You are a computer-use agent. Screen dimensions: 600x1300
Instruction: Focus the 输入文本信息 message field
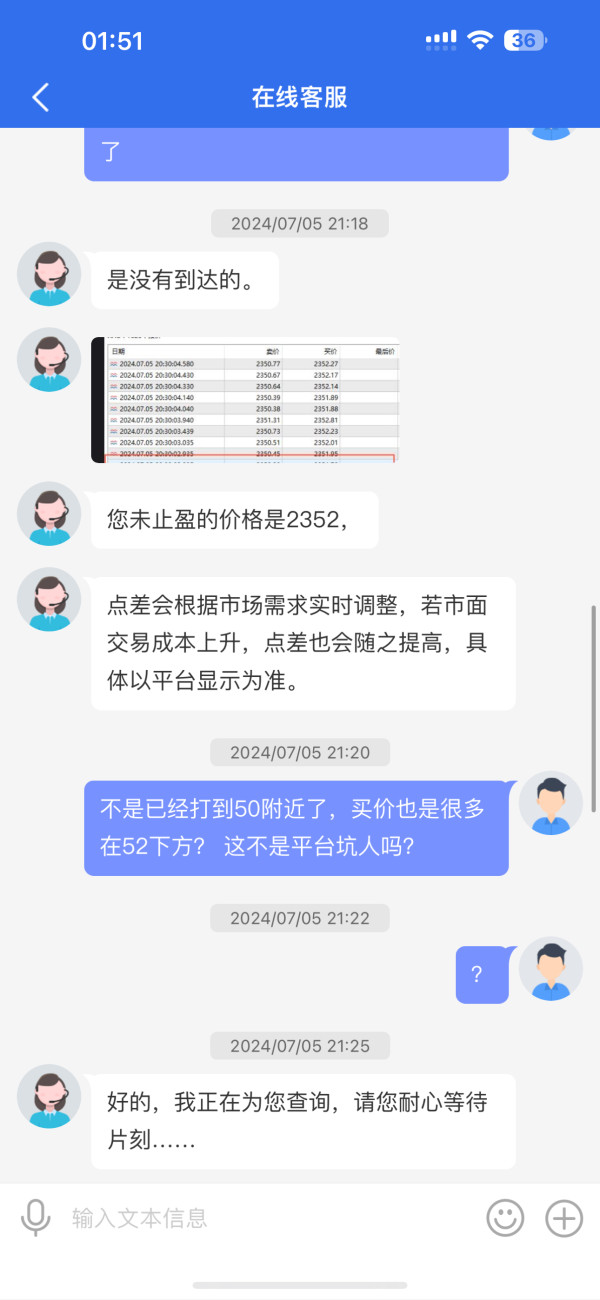(x=270, y=1218)
